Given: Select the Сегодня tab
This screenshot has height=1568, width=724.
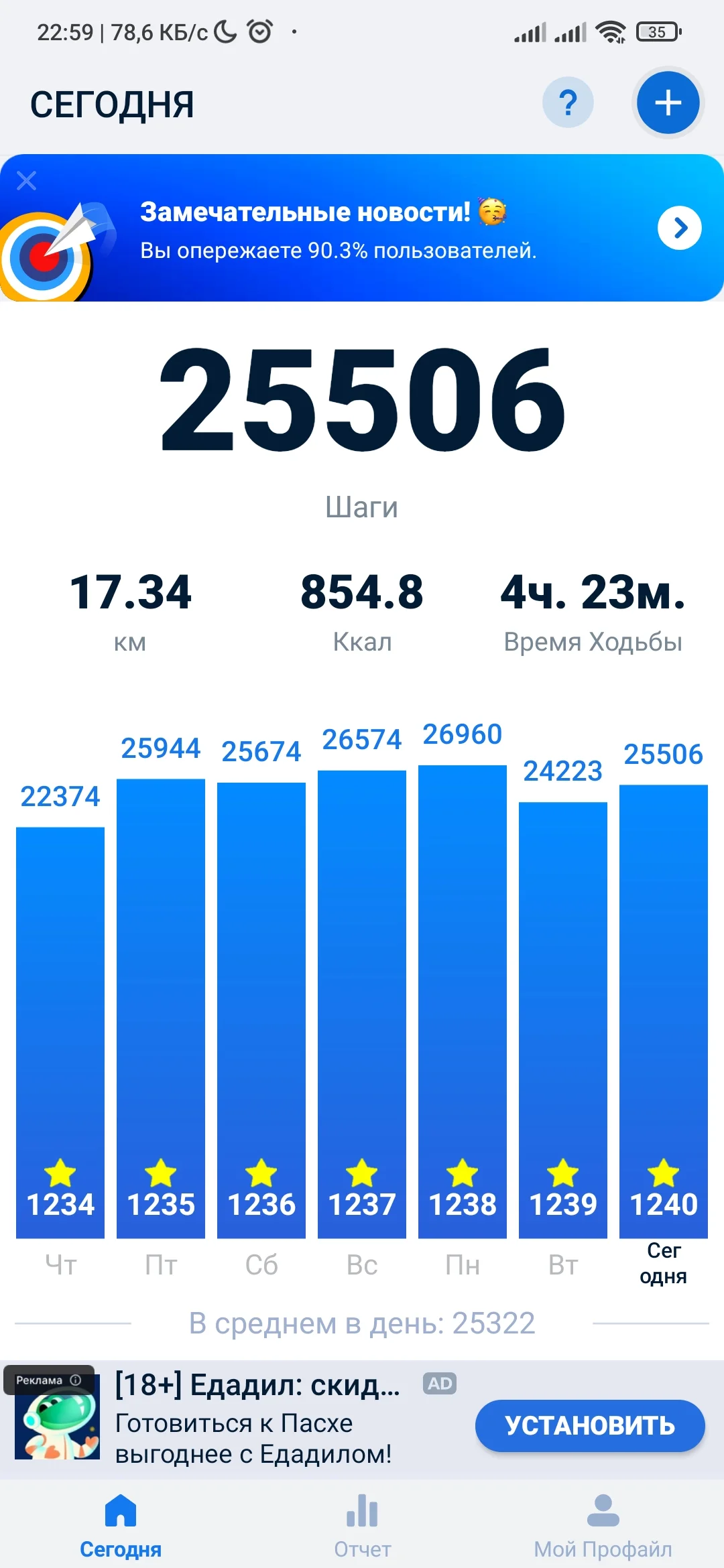Looking at the screenshot, I should (x=121, y=1526).
